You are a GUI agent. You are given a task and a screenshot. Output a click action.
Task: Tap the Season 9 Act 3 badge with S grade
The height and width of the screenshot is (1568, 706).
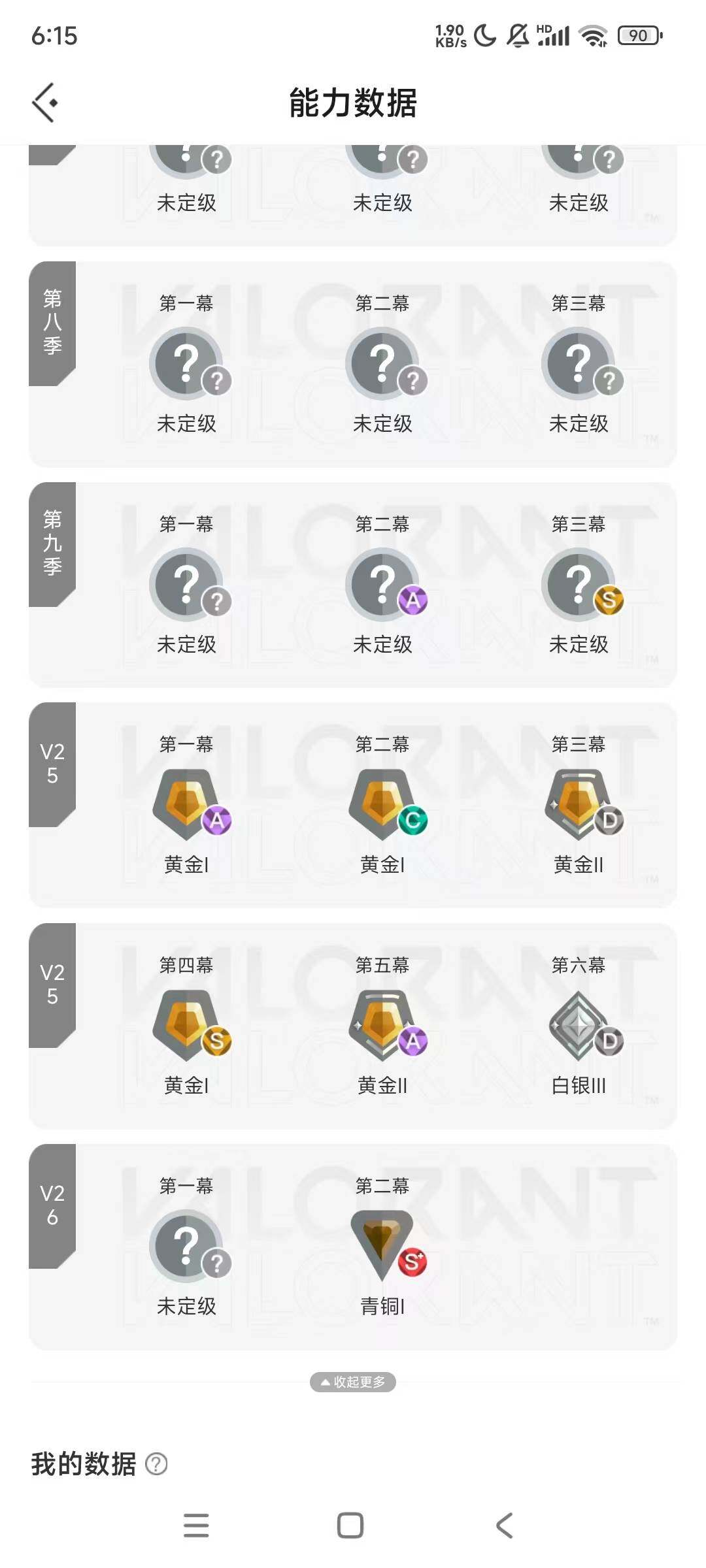pyautogui.click(x=578, y=583)
